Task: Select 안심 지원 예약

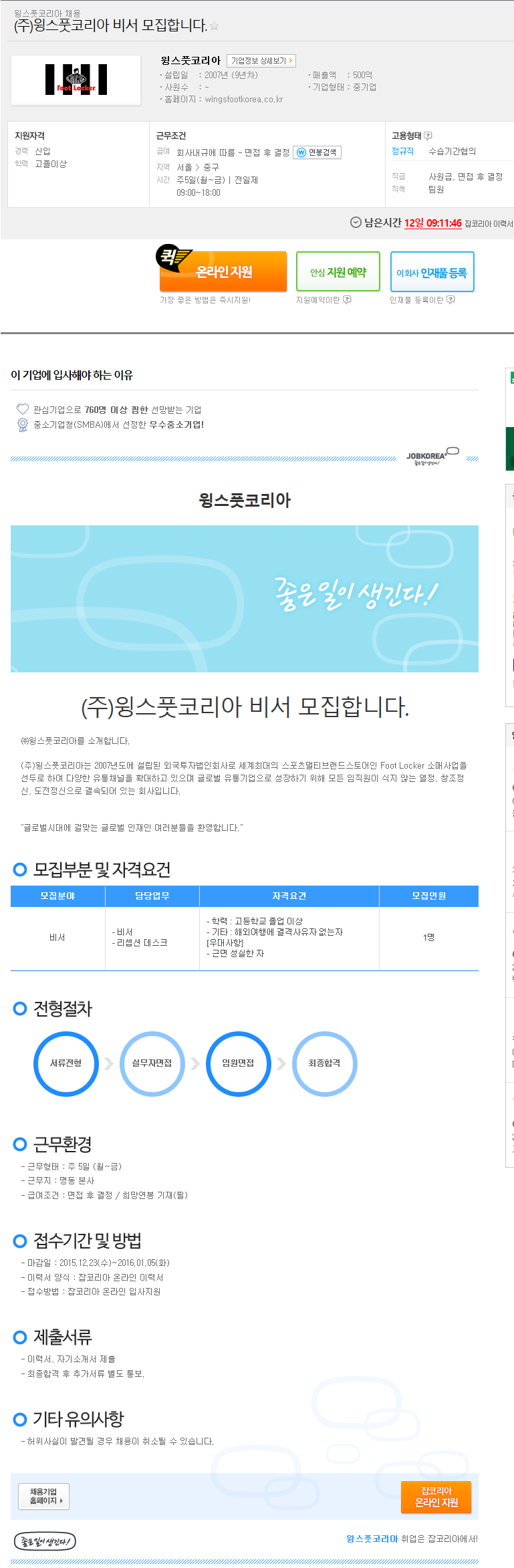Action: (x=338, y=272)
